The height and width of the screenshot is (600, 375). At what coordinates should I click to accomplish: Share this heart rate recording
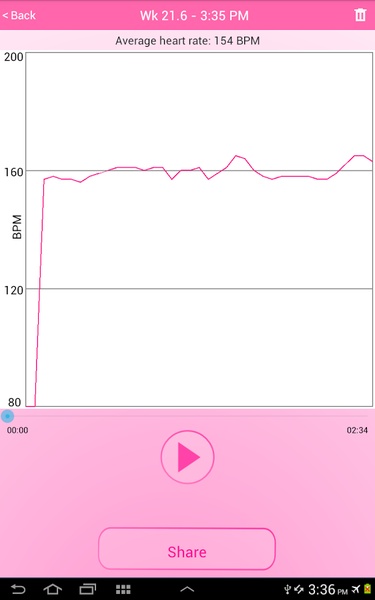[x=187, y=549]
